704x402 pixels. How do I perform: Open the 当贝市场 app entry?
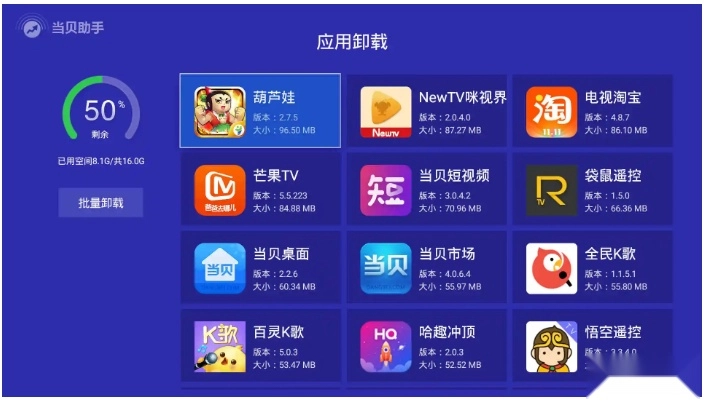426,268
